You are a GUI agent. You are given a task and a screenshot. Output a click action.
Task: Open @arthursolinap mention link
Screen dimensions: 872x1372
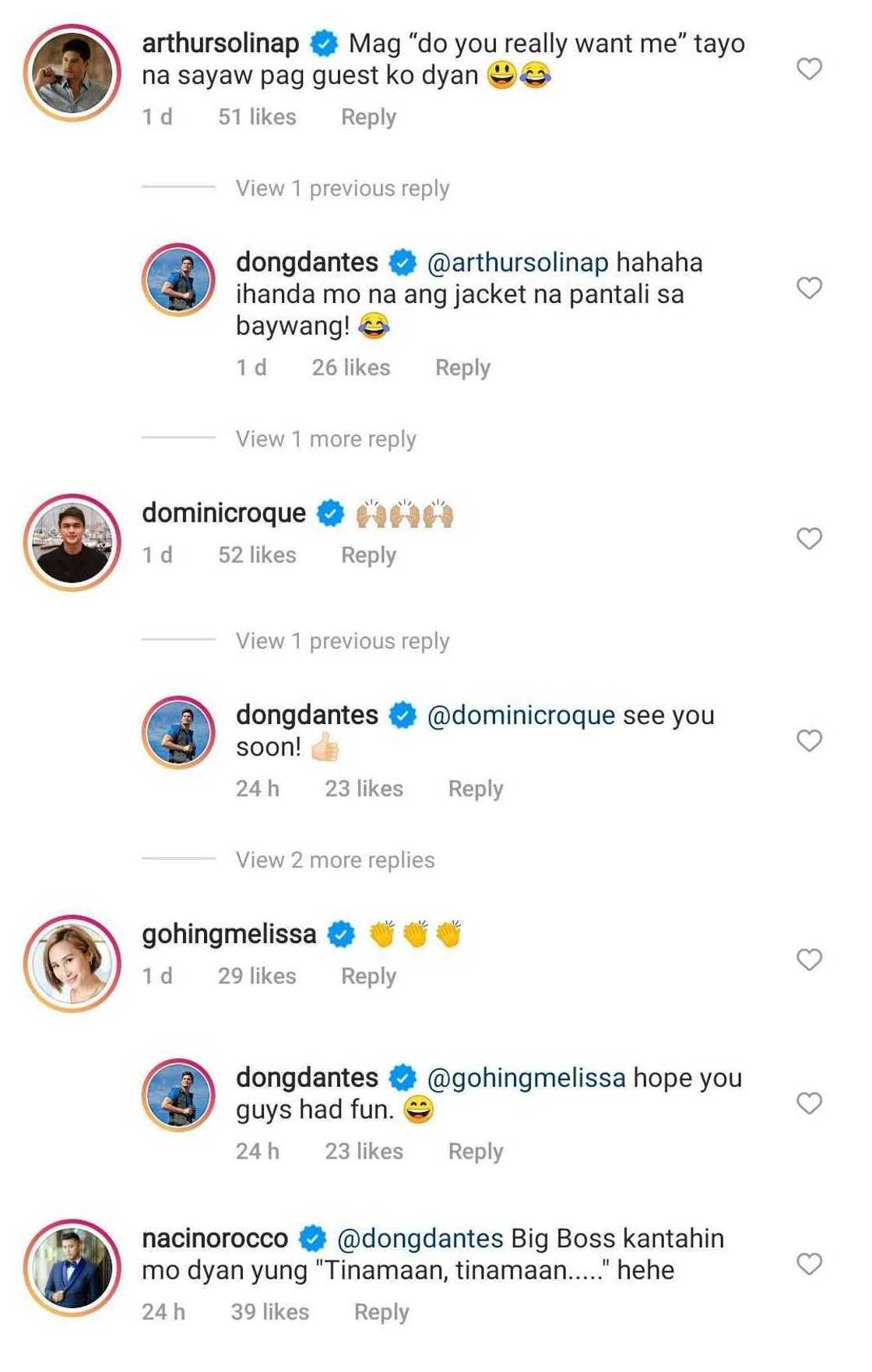(x=518, y=262)
